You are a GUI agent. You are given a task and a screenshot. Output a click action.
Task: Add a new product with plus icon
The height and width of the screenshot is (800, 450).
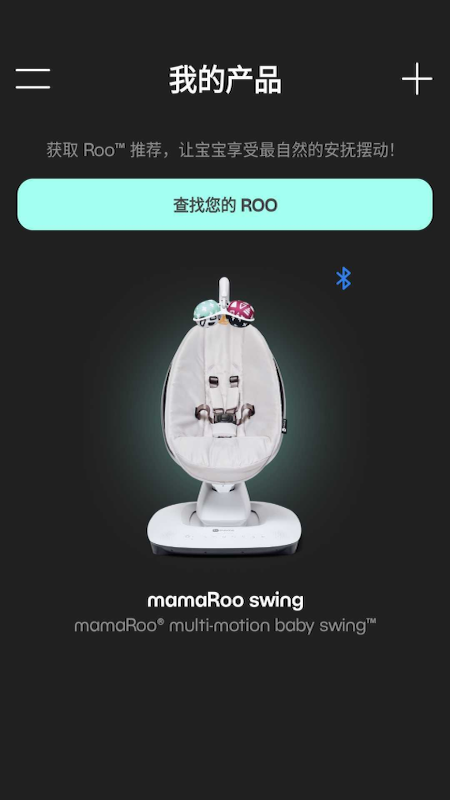[417, 79]
